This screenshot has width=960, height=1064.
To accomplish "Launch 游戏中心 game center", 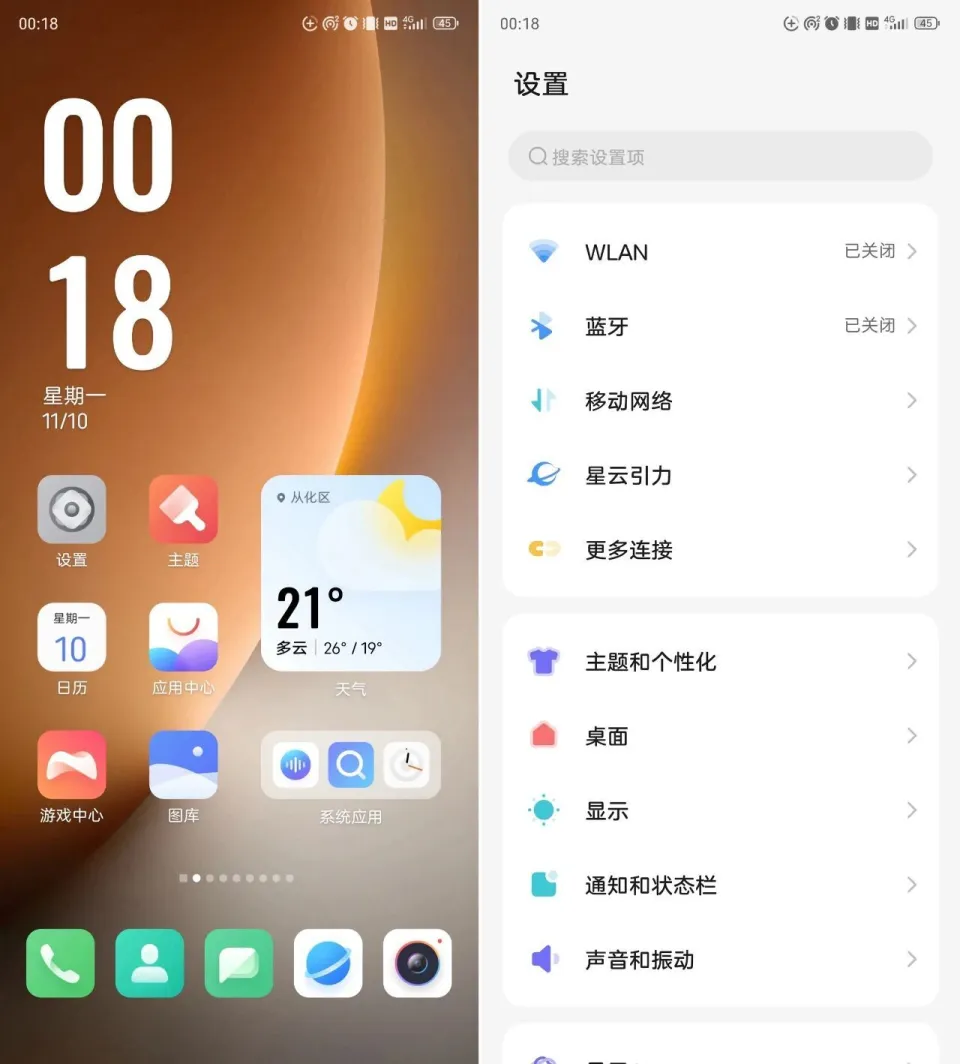I will click(72, 765).
